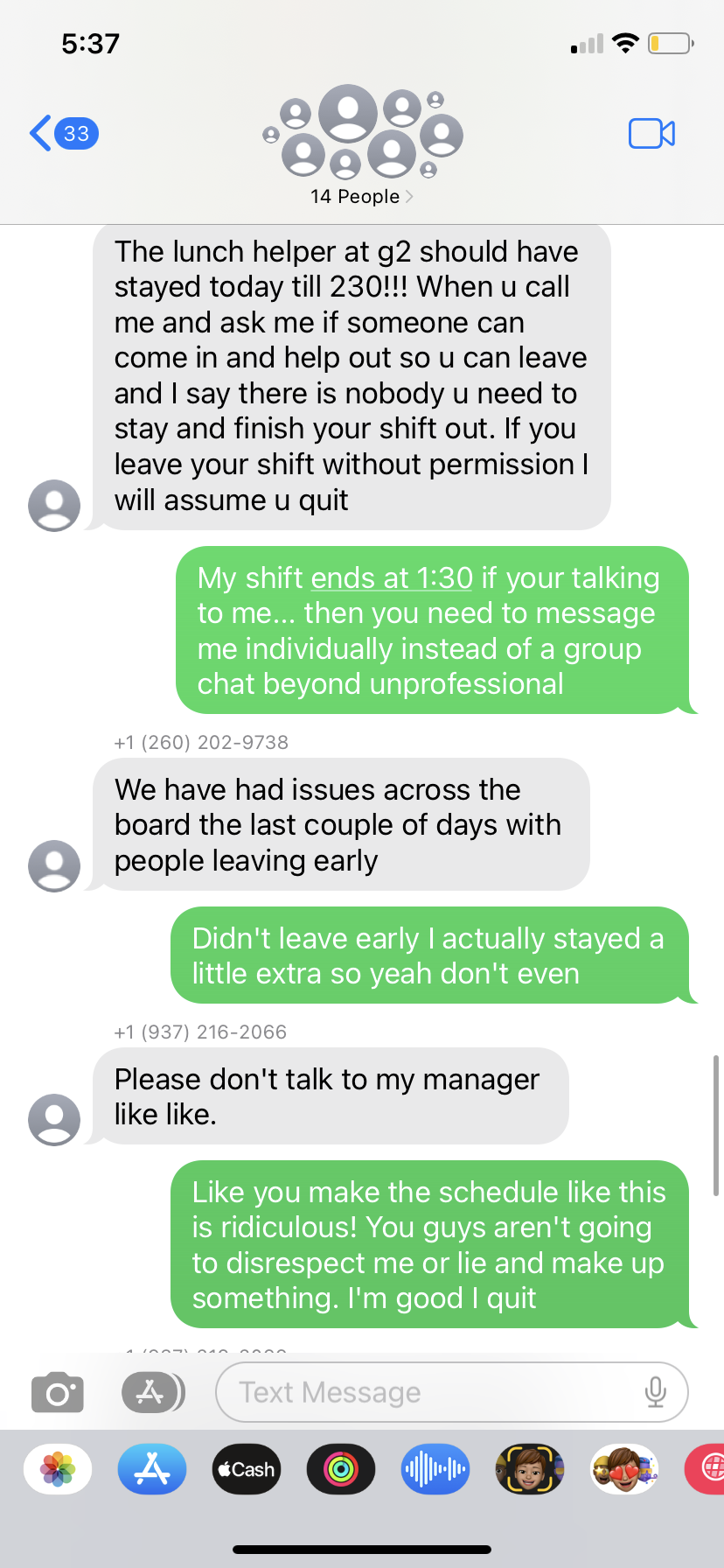The width and height of the screenshot is (724, 1568).
Task: Start a FaceTime video call
Action: click(651, 133)
